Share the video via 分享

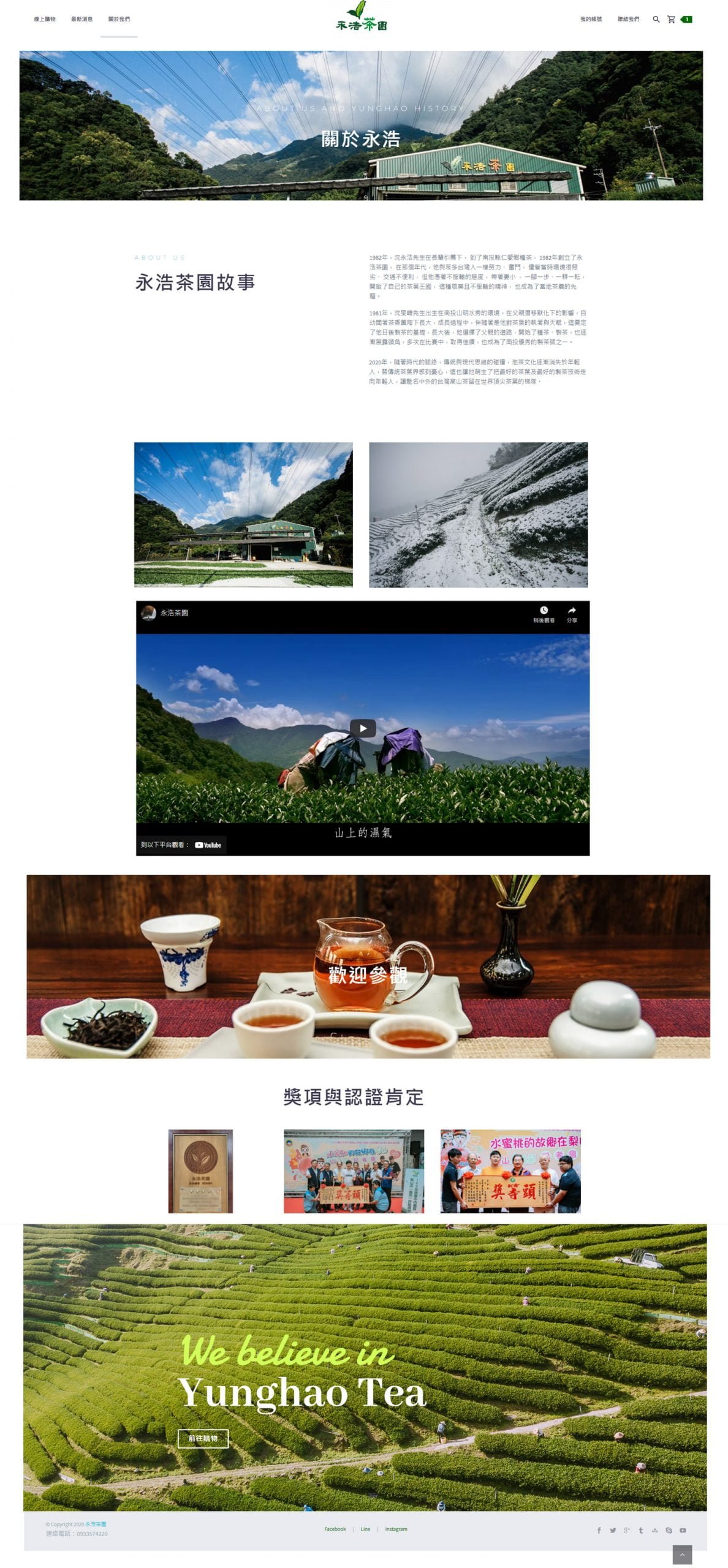572,614
